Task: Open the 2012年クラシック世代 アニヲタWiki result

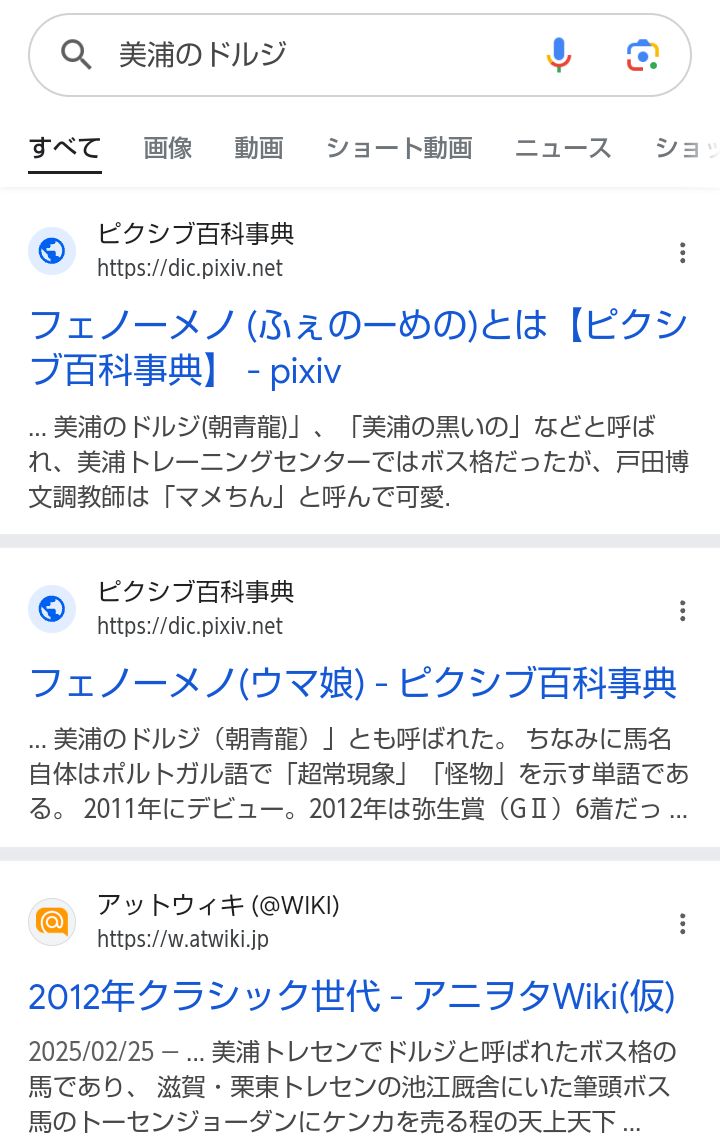Action: [x=352, y=996]
